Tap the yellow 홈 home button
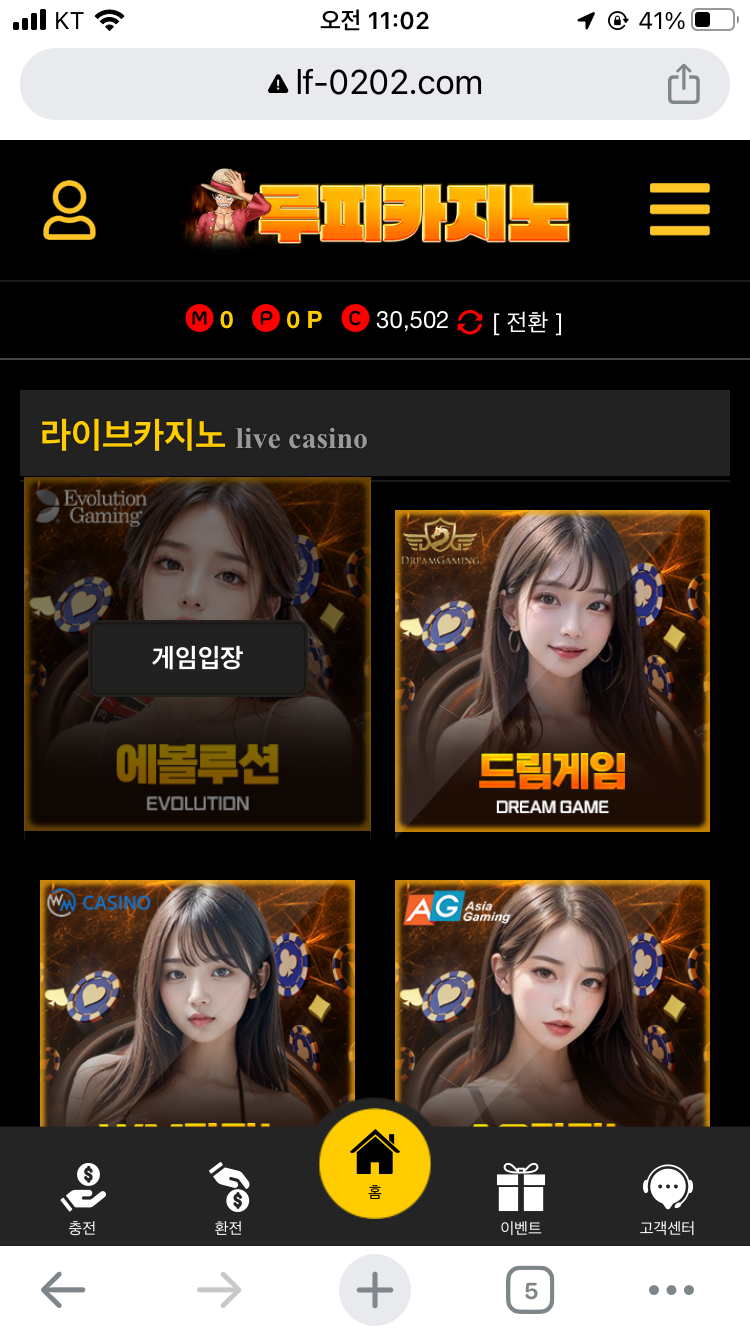The width and height of the screenshot is (750, 1334). coord(375,1164)
